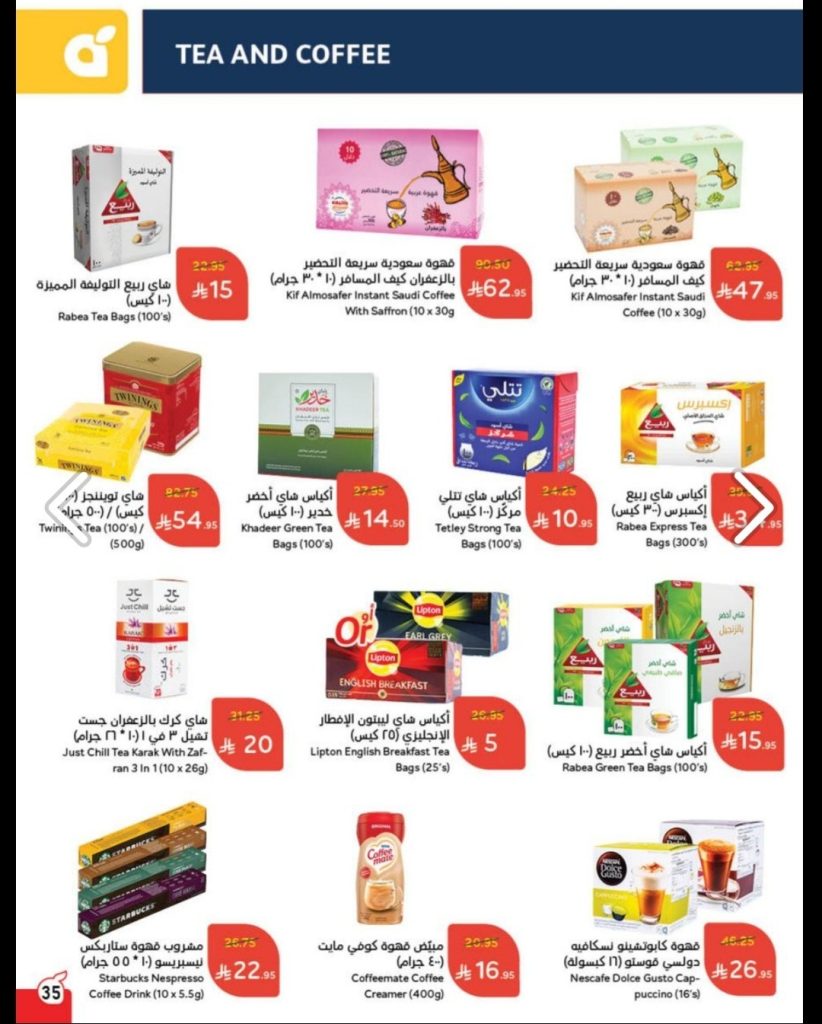822x1024 pixels.
Task: Go to the previous flyer page
Action: point(67,509)
